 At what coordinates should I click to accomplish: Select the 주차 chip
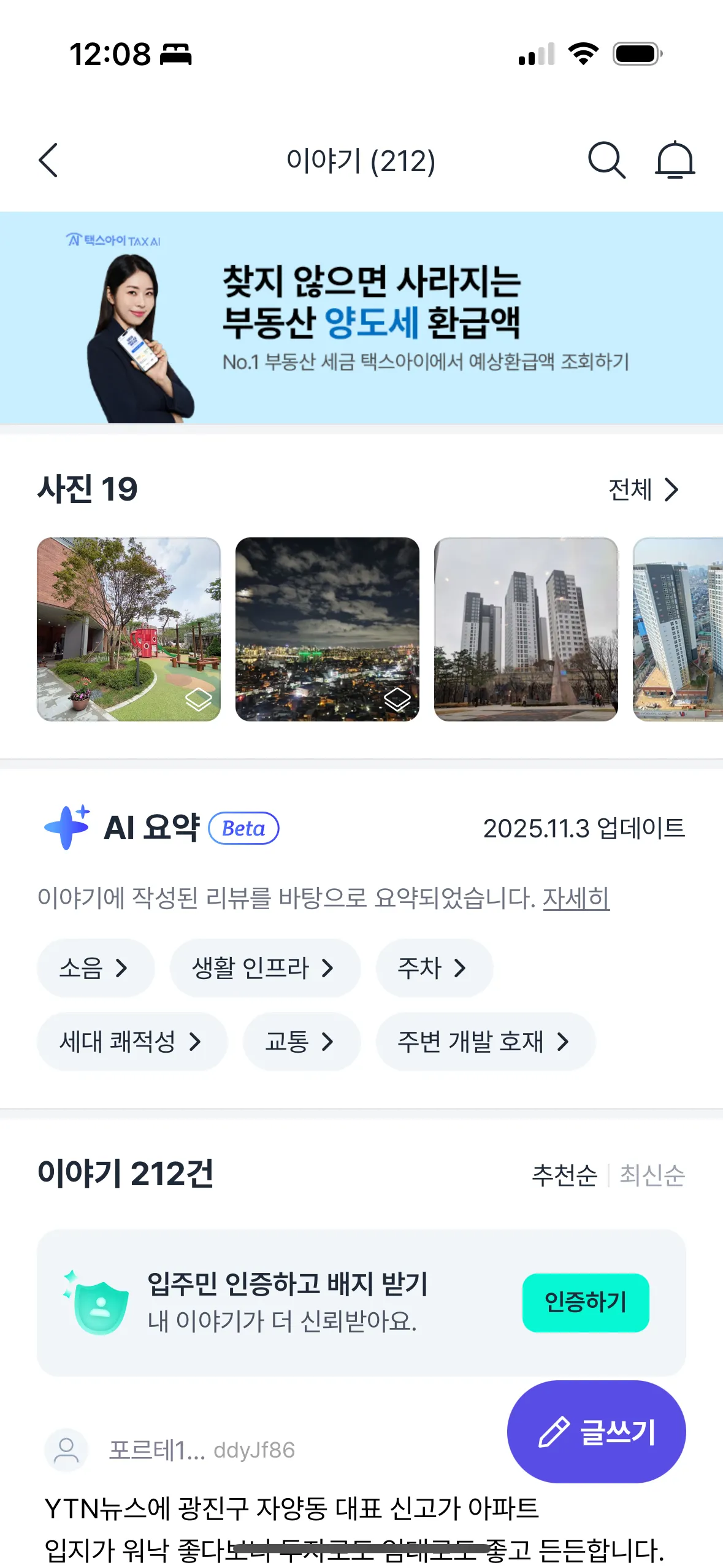(434, 968)
